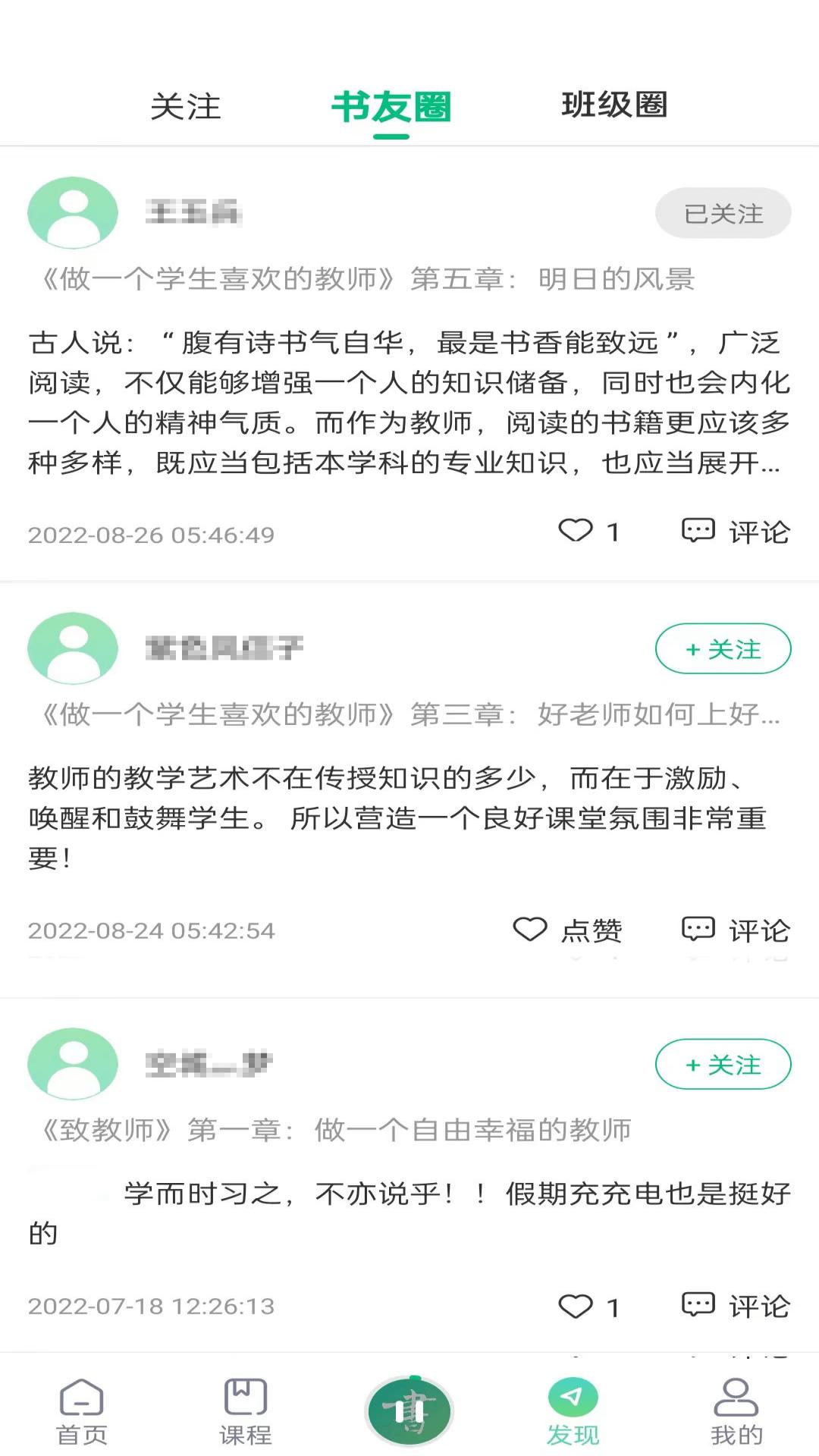This screenshot has height=1456, width=819.
Task: Like the first post's heart icon
Action: (x=576, y=532)
